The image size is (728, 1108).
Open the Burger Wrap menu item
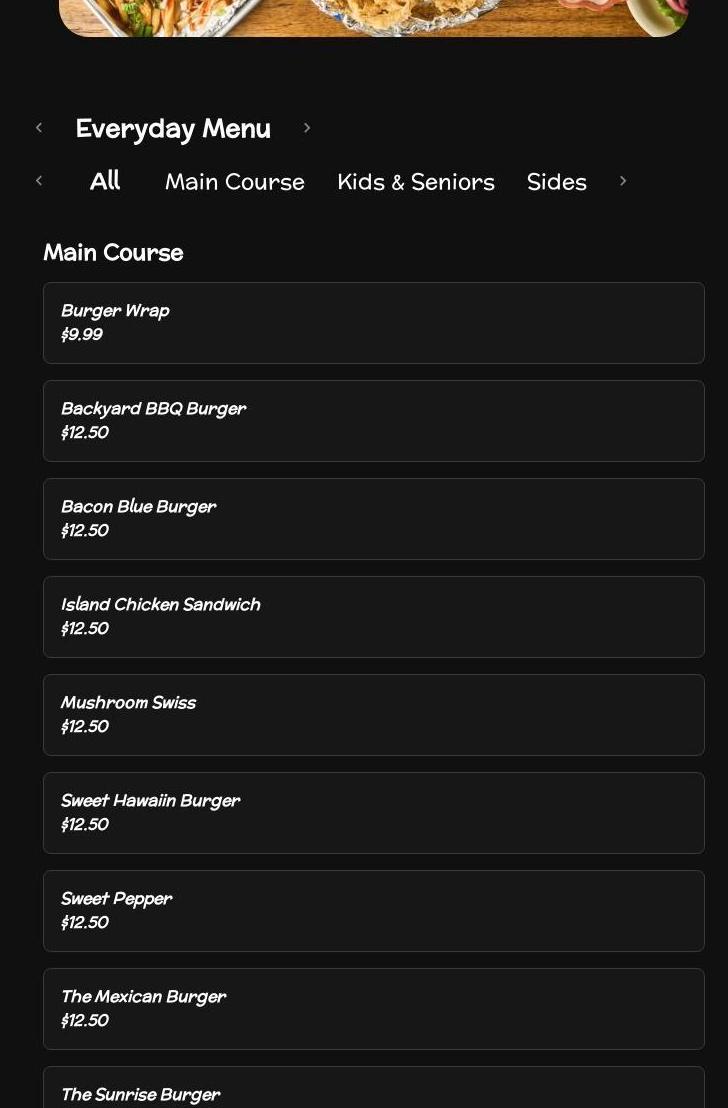tap(374, 322)
